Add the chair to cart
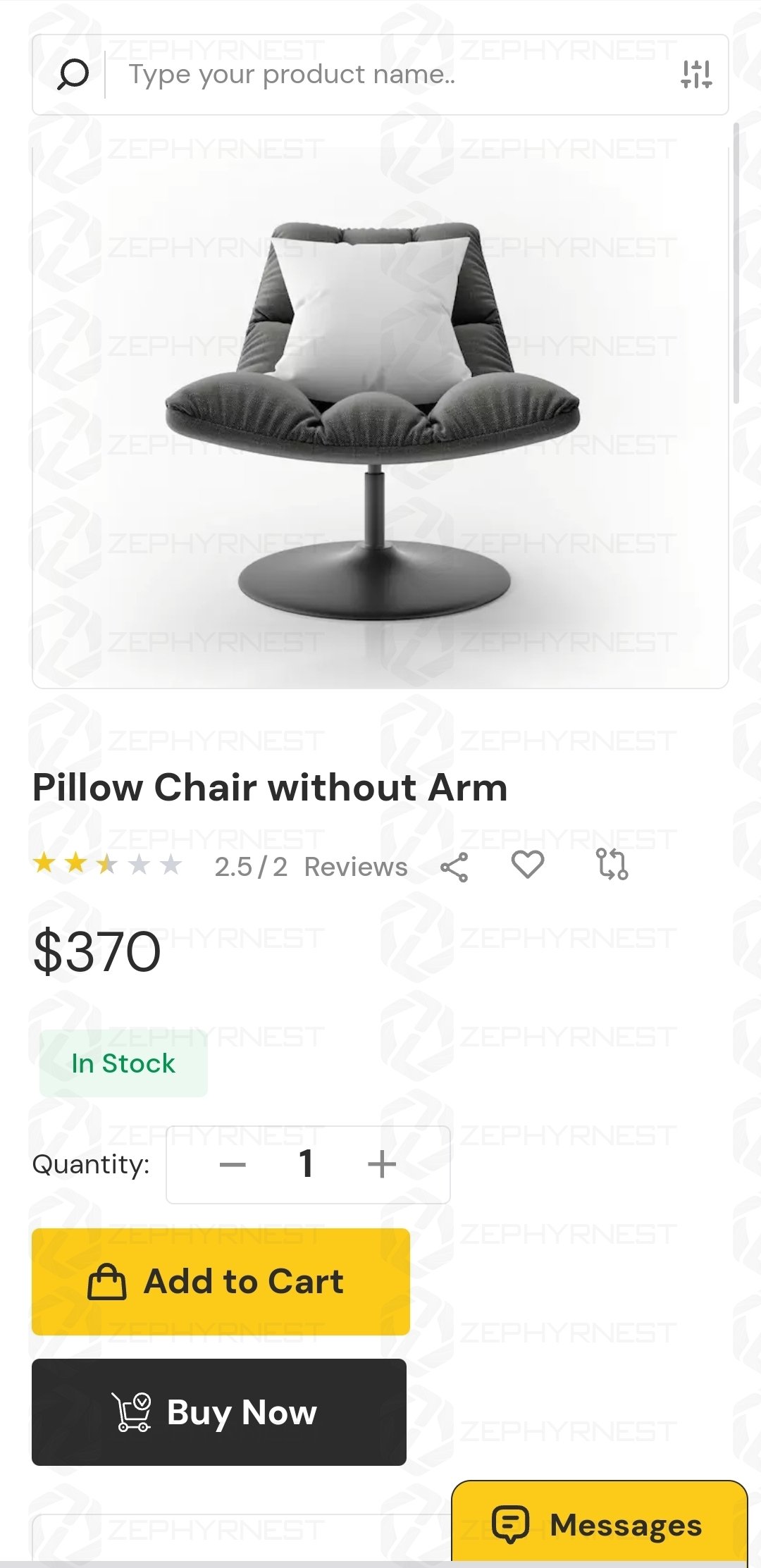Viewport: 761px width, 1568px height. [x=221, y=1281]
